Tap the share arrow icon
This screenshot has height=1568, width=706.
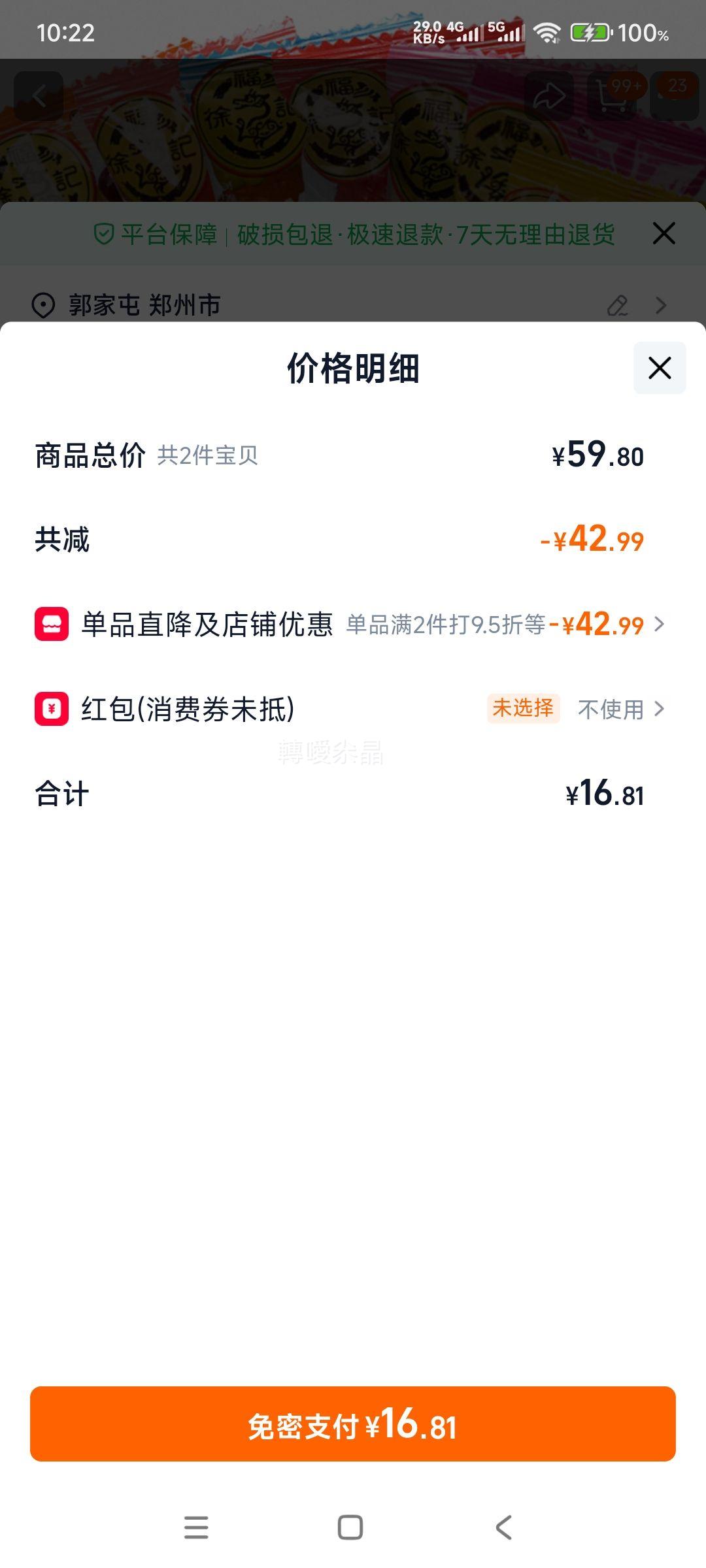pyautogui.click(x=549, y=95)
